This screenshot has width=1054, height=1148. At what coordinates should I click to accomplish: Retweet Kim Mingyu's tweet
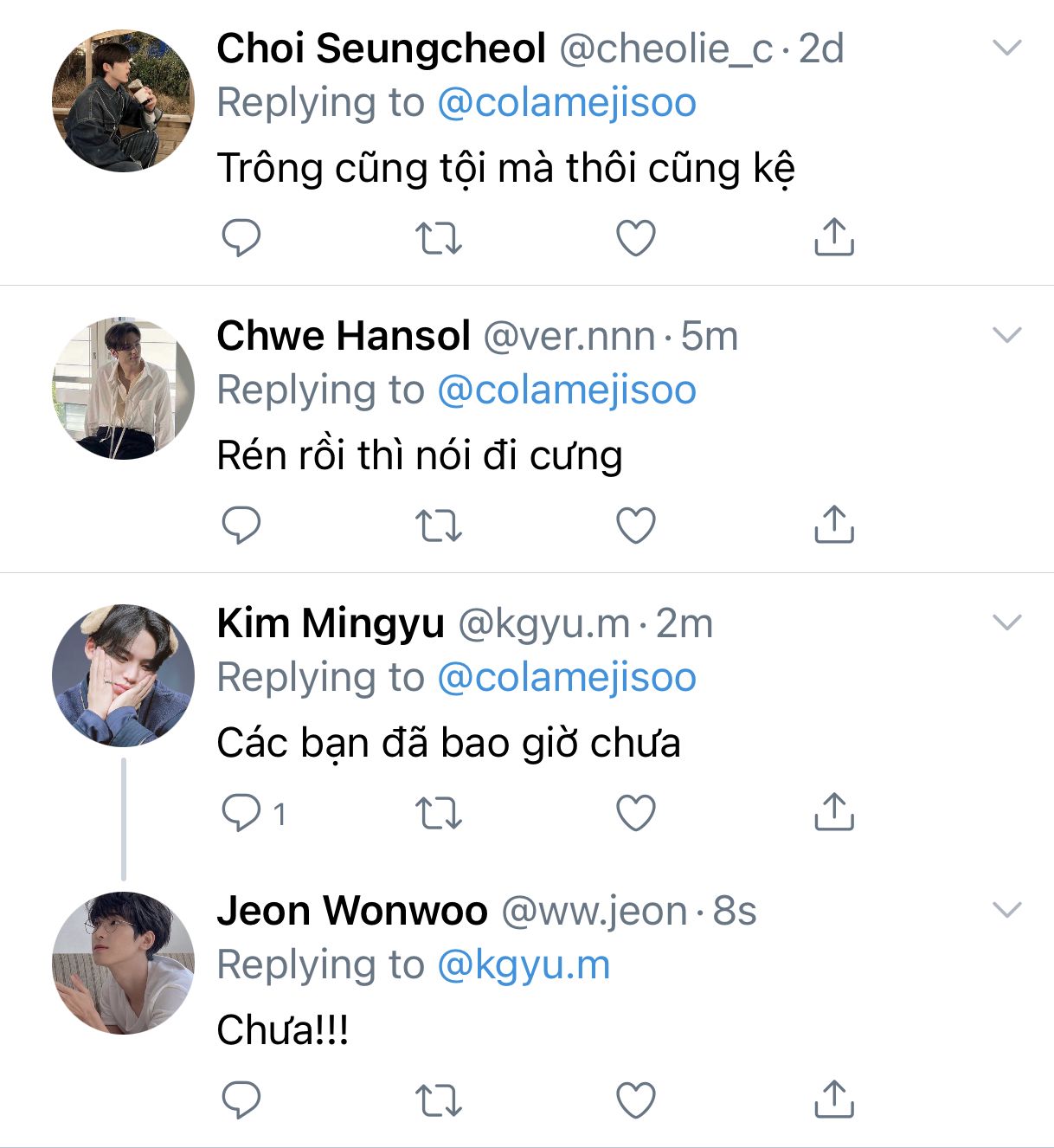coord(439,813)
